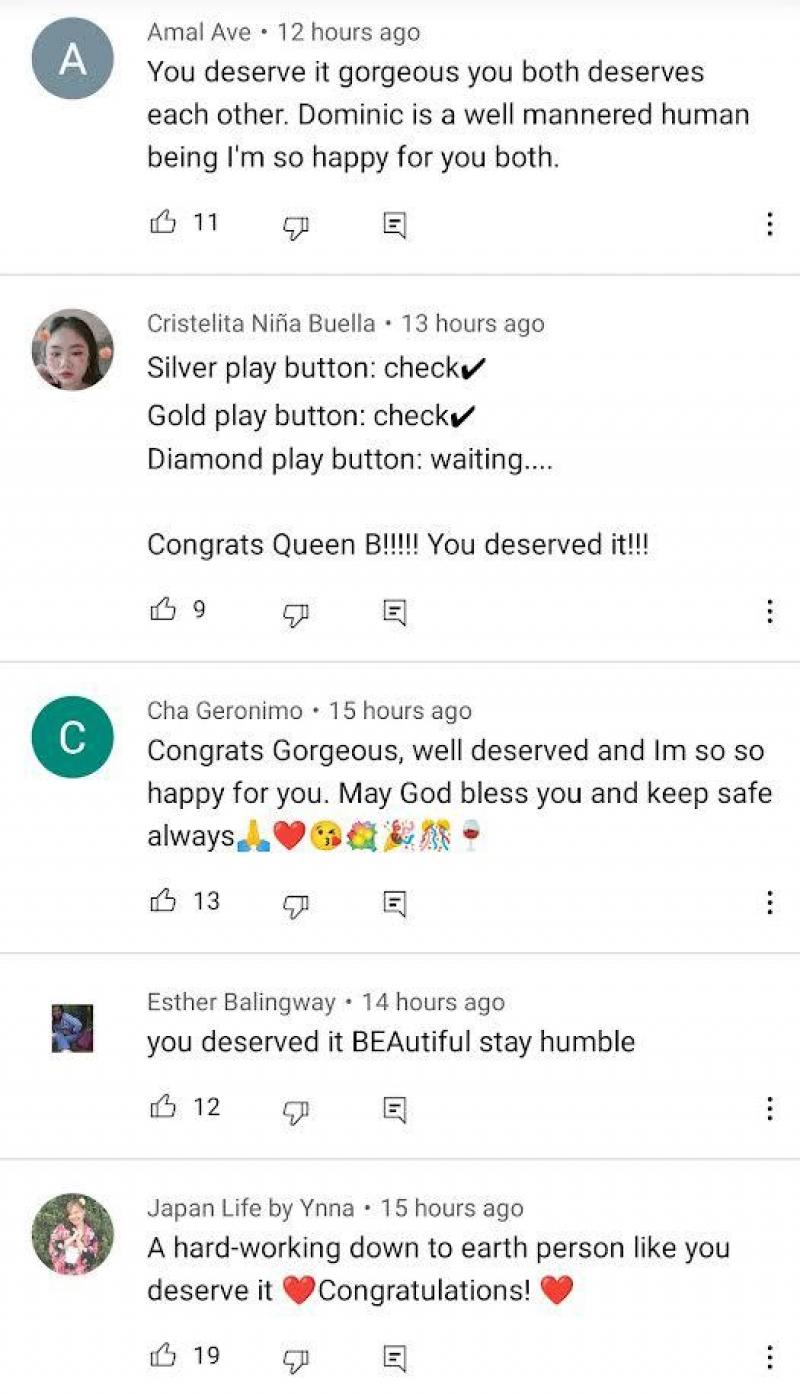The image size is (800, 1394).
Task: Open more options for Cristelita's comment
Action: click(x=769, y=610)
